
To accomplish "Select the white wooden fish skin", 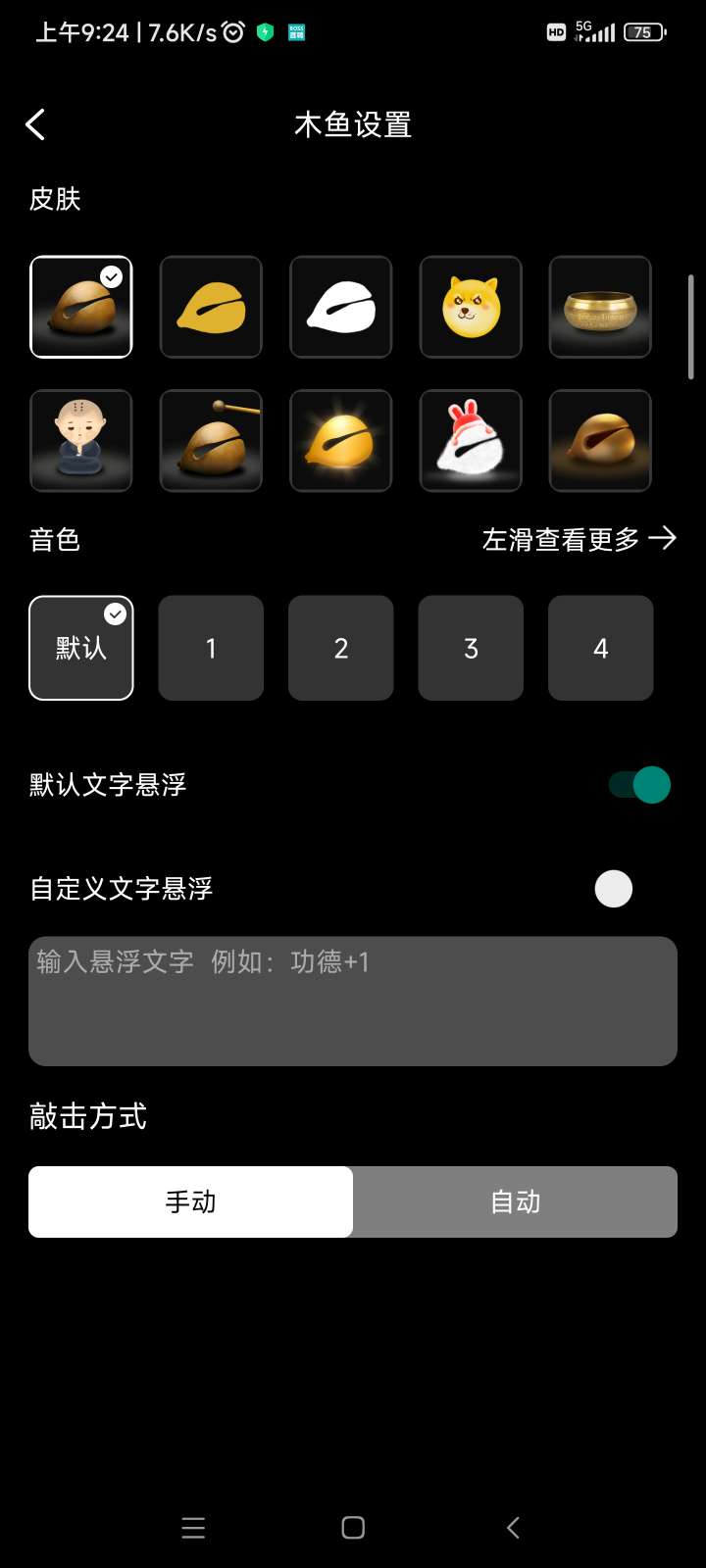I will coord(341,307).
